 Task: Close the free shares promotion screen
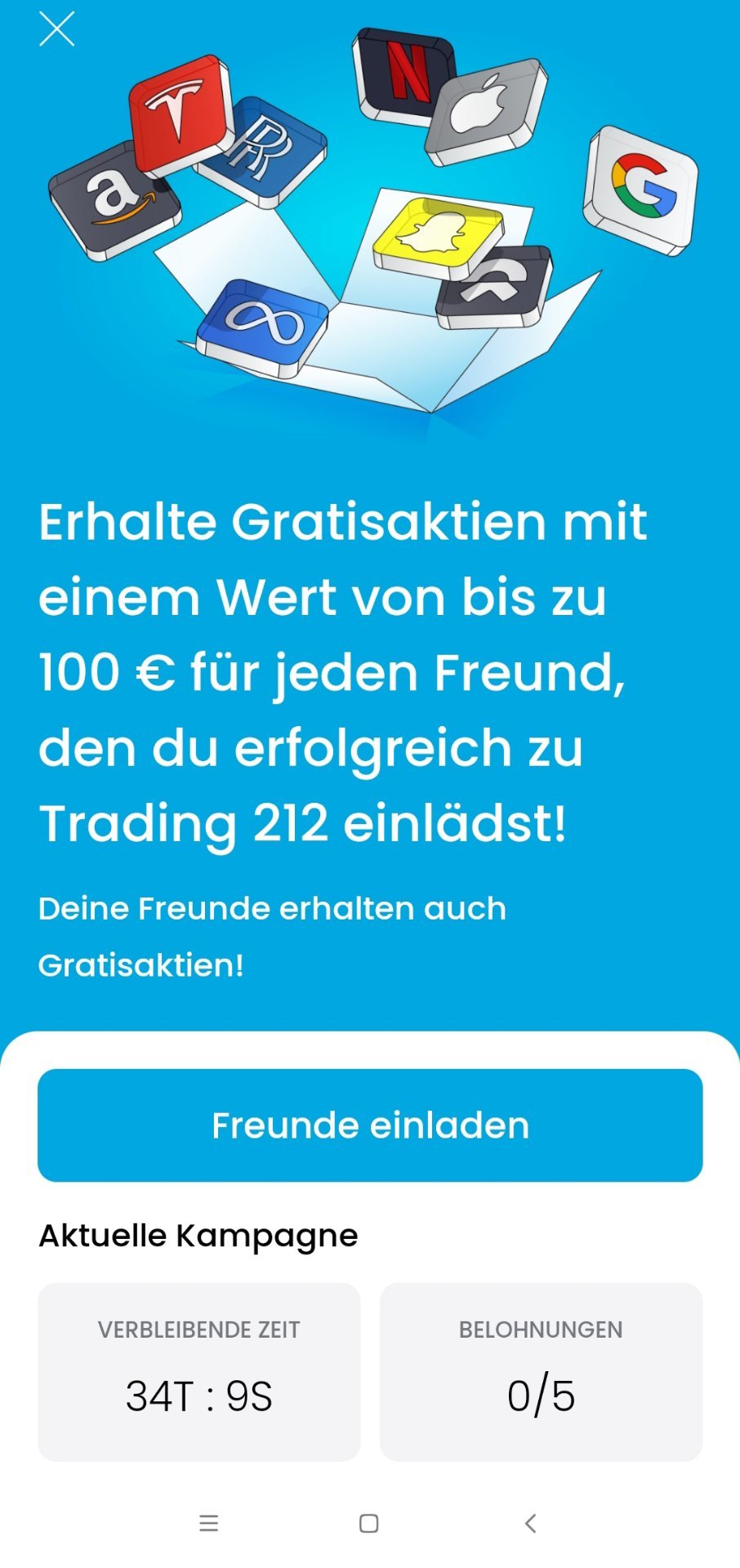pos(57,29)
